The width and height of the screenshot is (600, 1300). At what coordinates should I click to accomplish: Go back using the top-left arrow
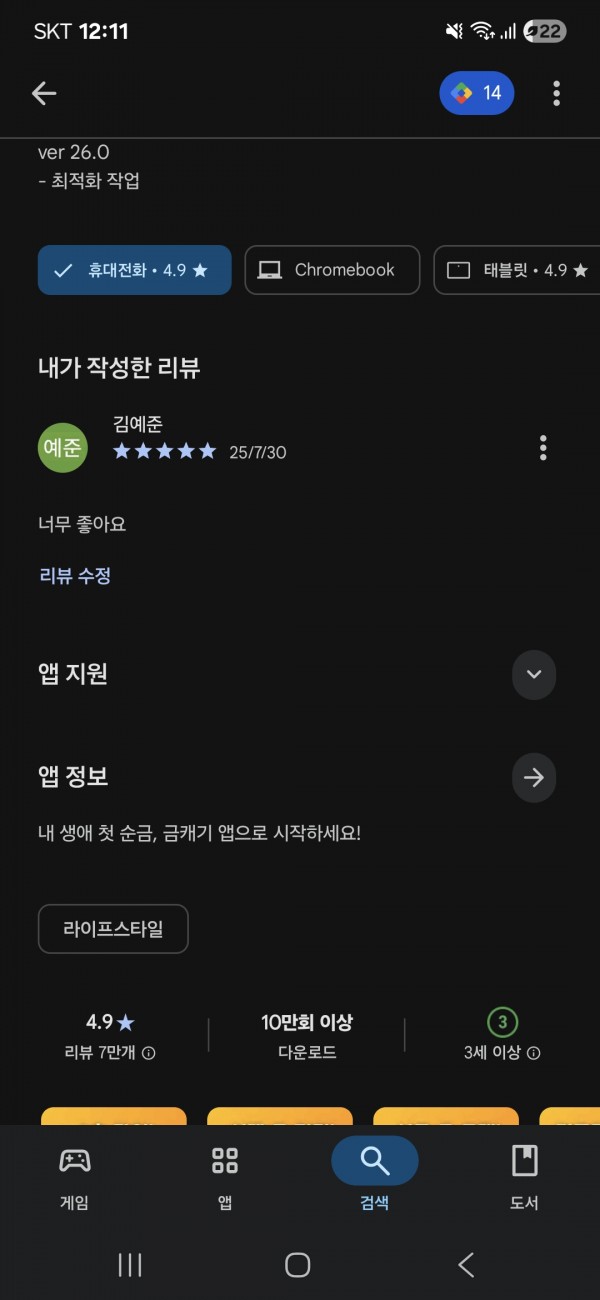44,94
